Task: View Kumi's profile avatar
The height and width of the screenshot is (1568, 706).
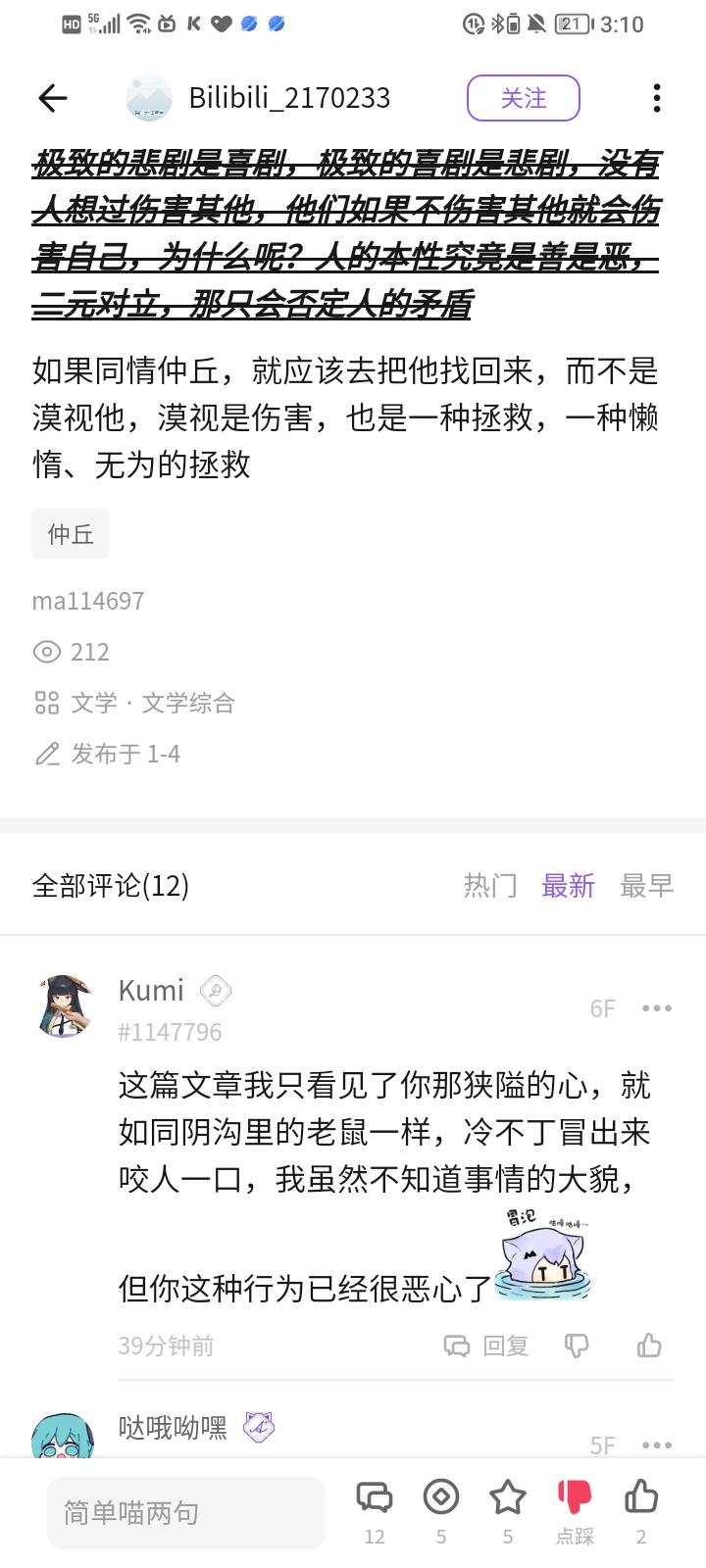Action: click(63, 1004)
